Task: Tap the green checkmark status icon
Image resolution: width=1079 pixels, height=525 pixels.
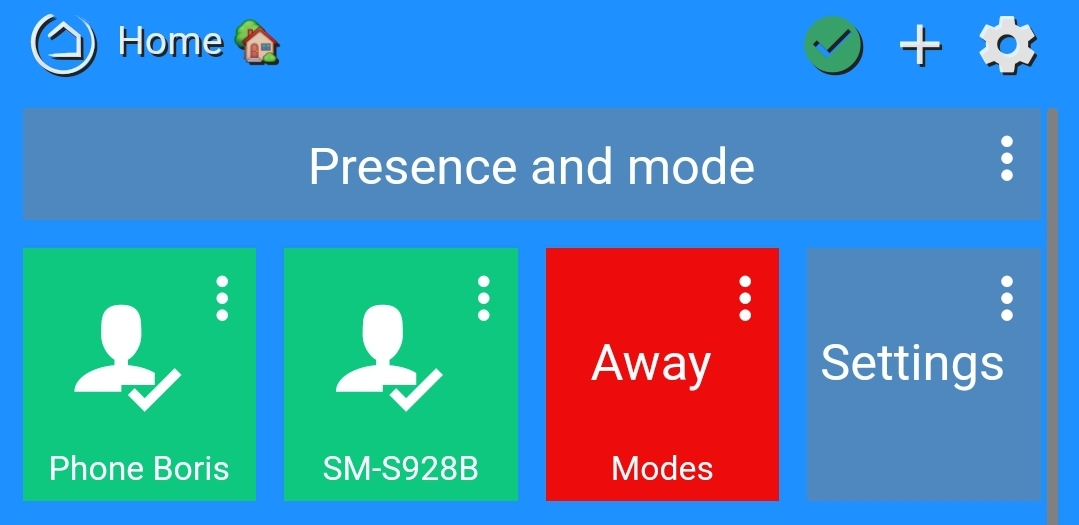Action: 833,45
